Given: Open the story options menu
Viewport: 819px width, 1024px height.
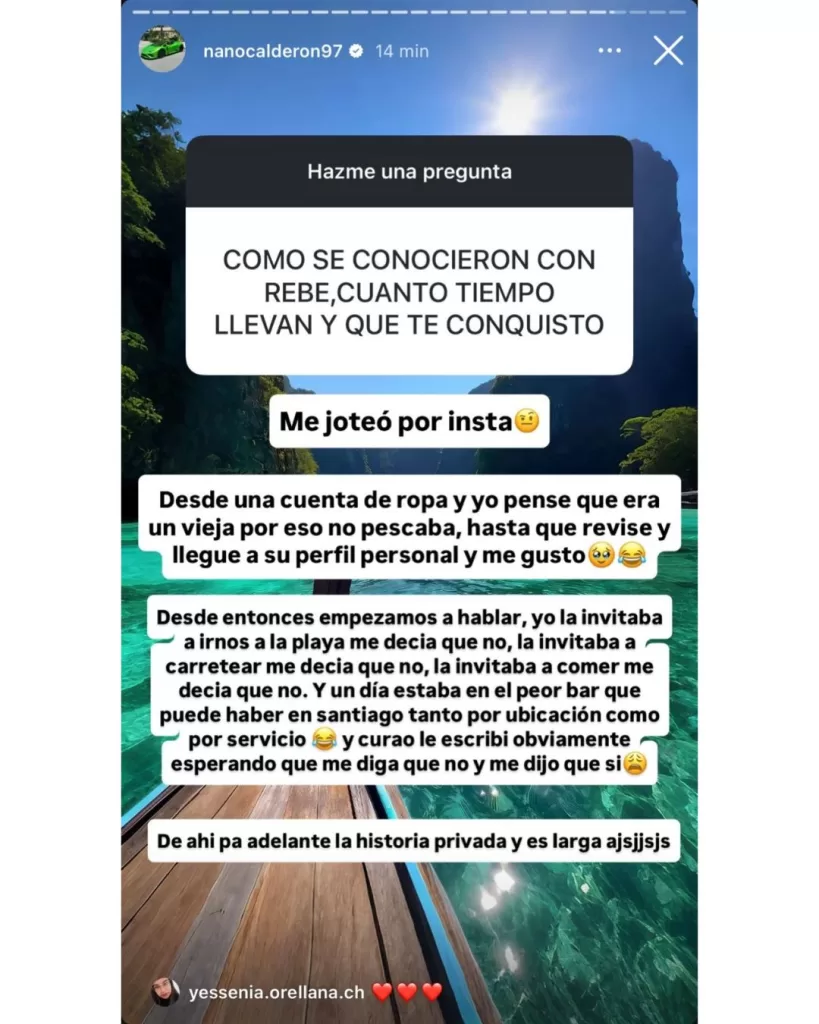Looking at the screenshot, I should point(609,50).
